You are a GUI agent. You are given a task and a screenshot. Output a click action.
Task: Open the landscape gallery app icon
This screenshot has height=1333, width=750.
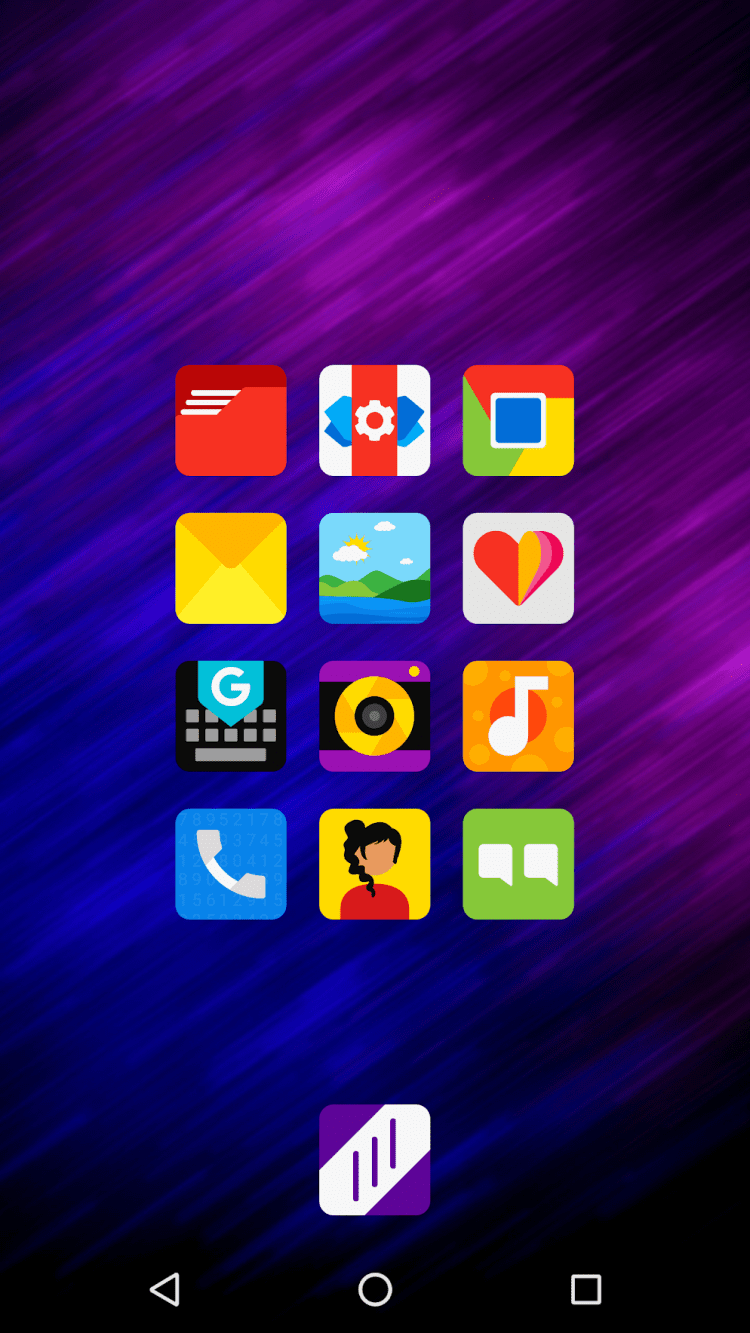[375, 568]
